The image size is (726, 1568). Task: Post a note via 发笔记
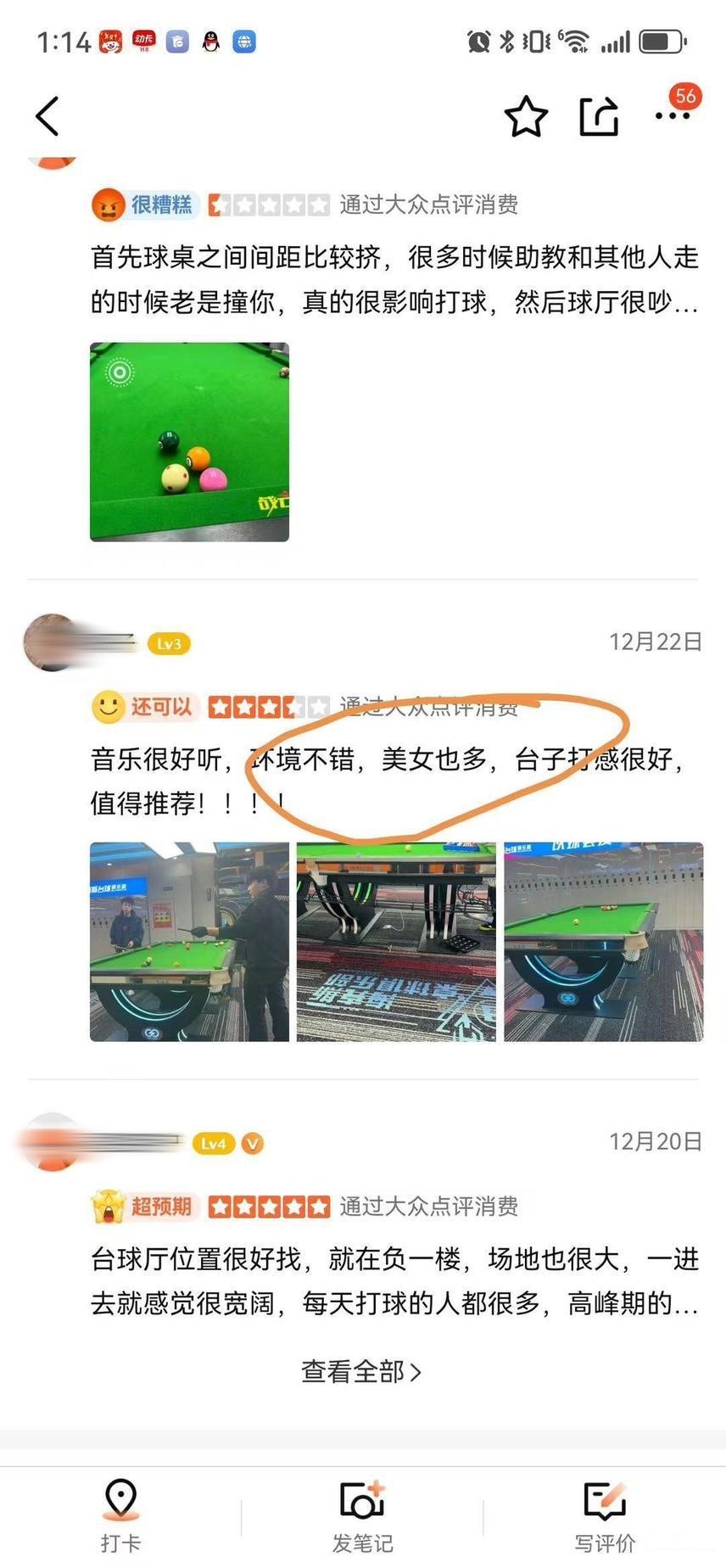[x=362, y=1514]
